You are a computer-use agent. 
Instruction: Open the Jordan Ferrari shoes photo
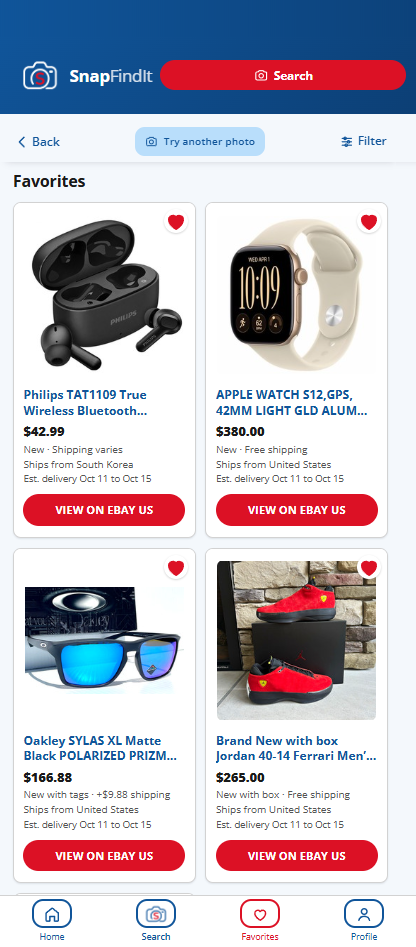(x=296, y=640)
